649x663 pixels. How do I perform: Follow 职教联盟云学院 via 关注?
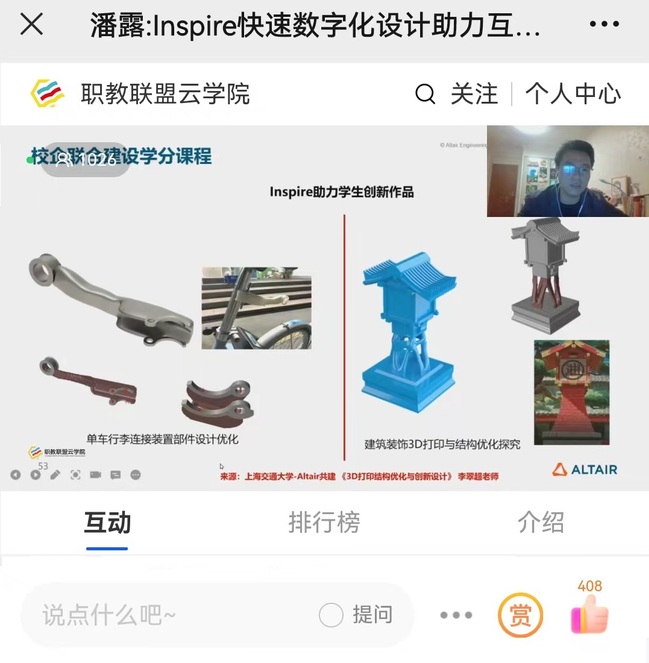(473, 94)
